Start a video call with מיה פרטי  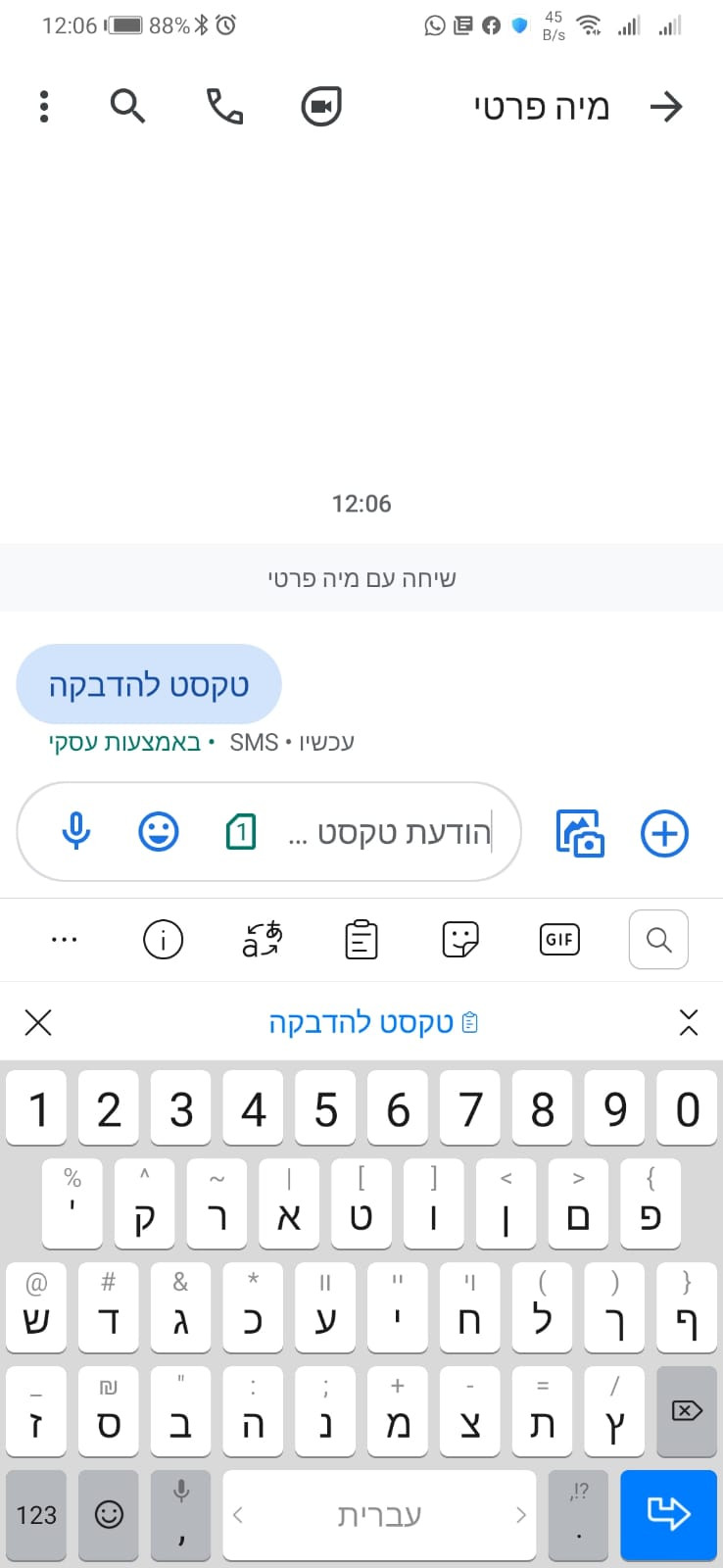coord(321,106)
